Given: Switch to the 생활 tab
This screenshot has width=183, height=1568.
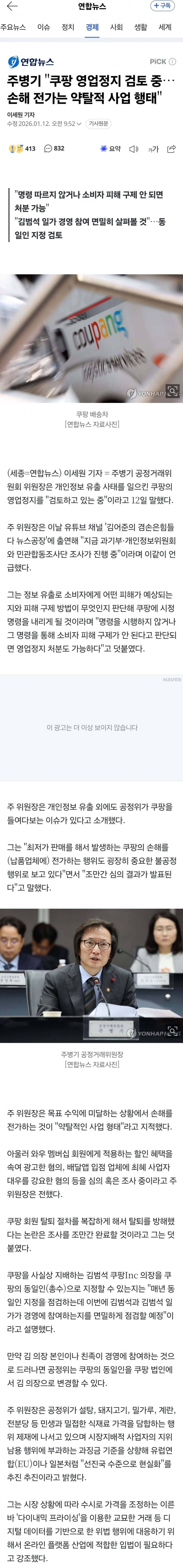Looking at the screenshot, I should 140,27.
